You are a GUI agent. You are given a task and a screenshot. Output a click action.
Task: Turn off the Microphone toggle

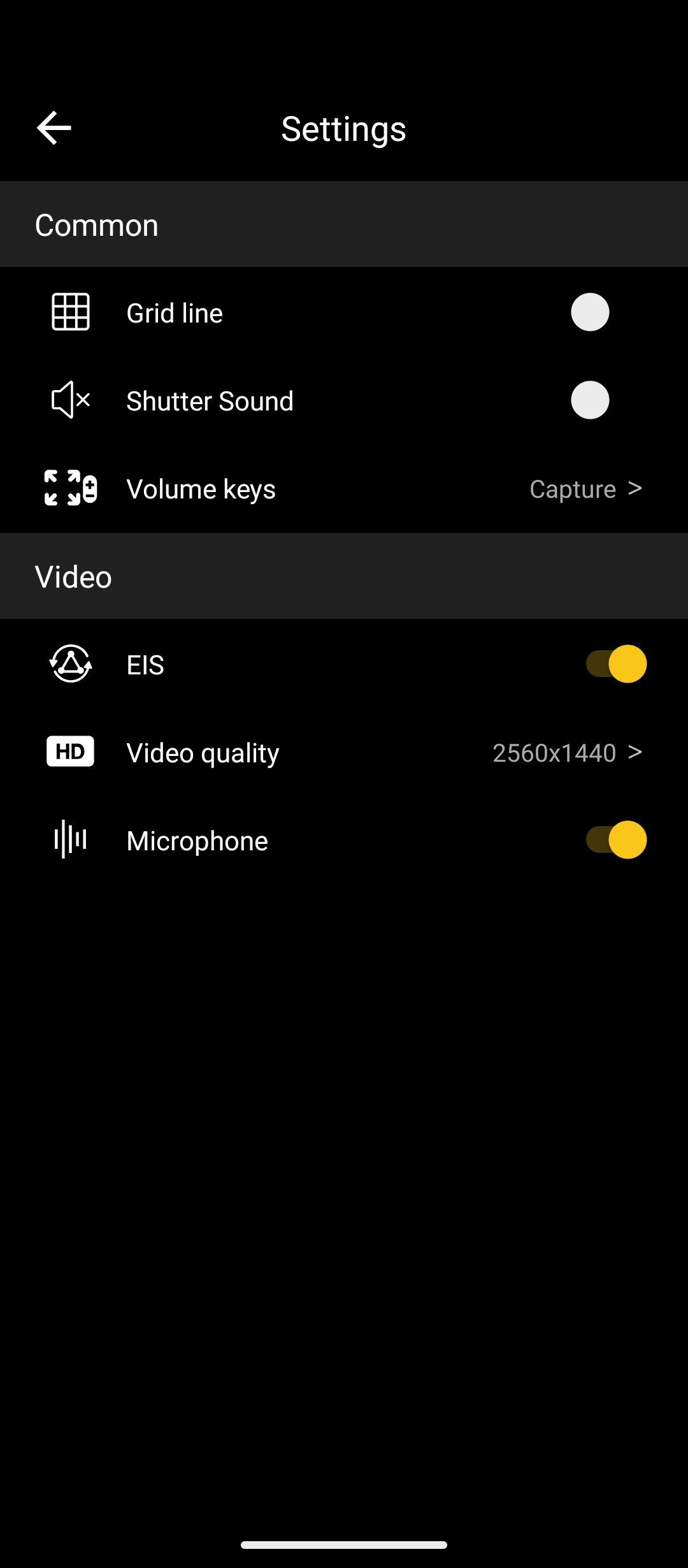(616, 840)
